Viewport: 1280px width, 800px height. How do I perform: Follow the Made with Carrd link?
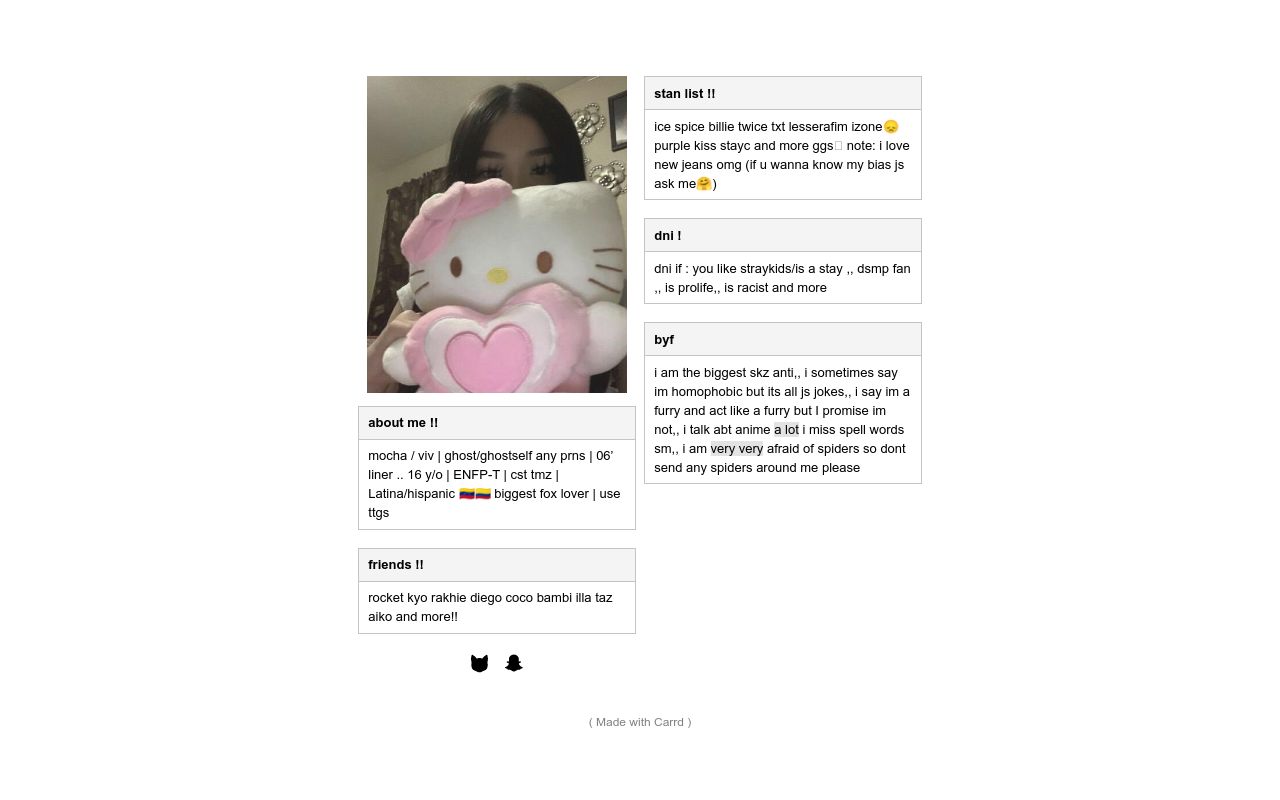pos(640,722)
